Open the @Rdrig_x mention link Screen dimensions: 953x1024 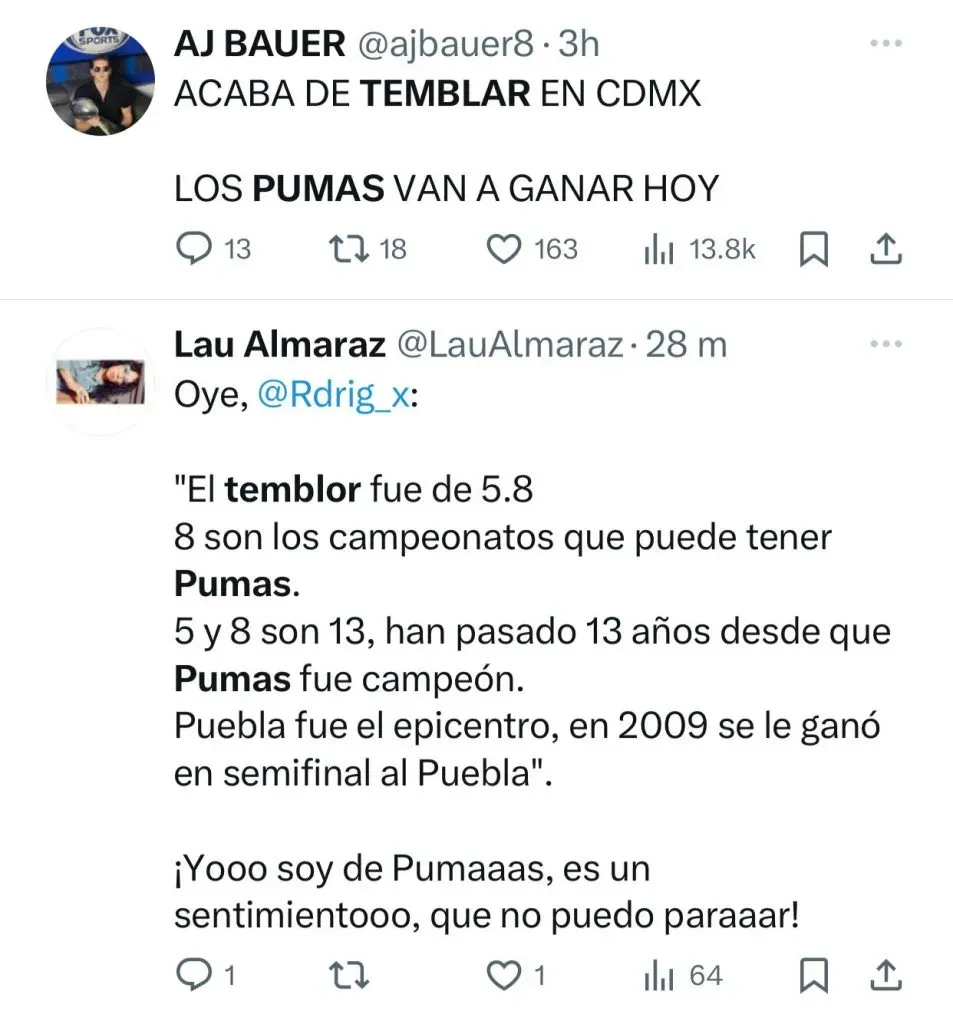pyautogui.click(x=332, y=396)
